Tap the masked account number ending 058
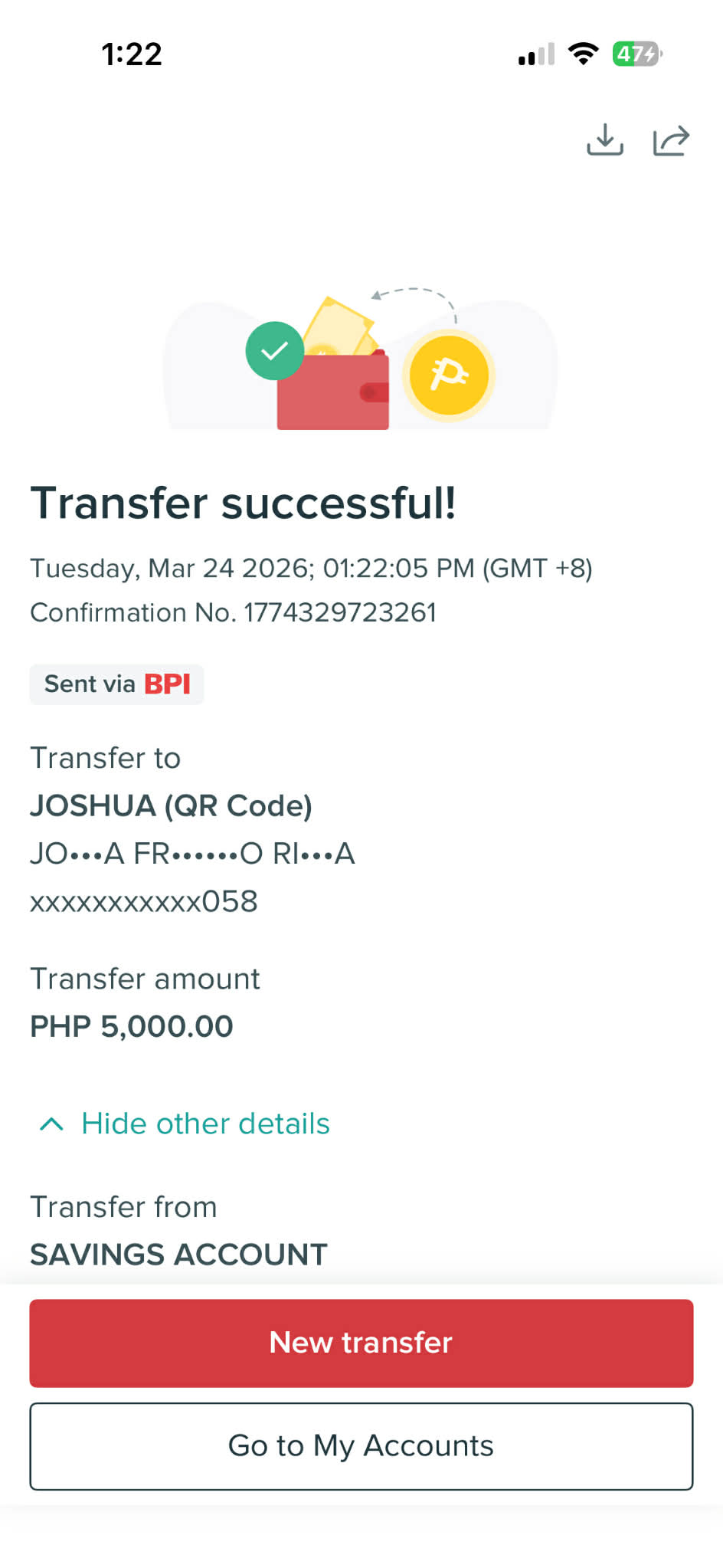 [142, 902]
